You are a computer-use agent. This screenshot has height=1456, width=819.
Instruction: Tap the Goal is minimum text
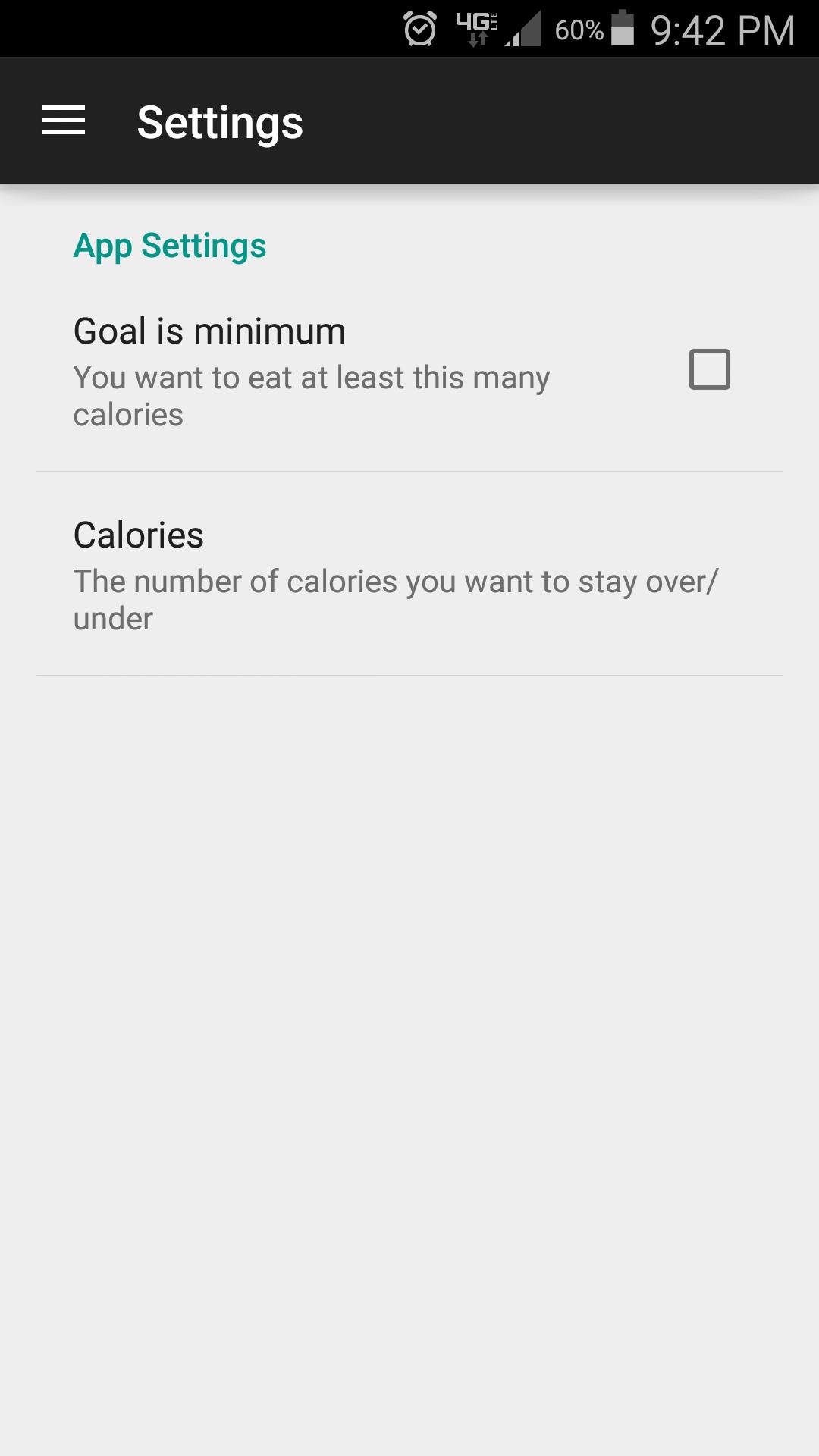tap(209, 331)
